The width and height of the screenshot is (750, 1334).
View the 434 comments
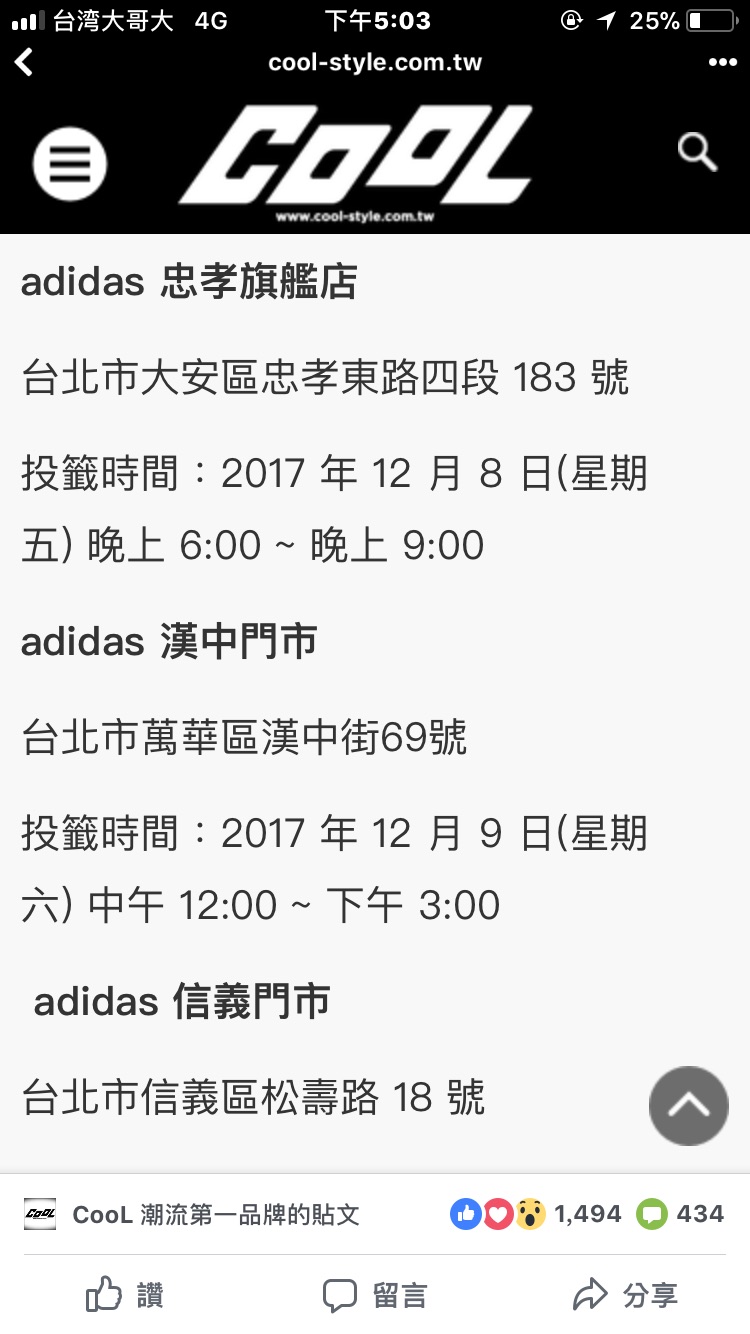tap(680, 1214)
